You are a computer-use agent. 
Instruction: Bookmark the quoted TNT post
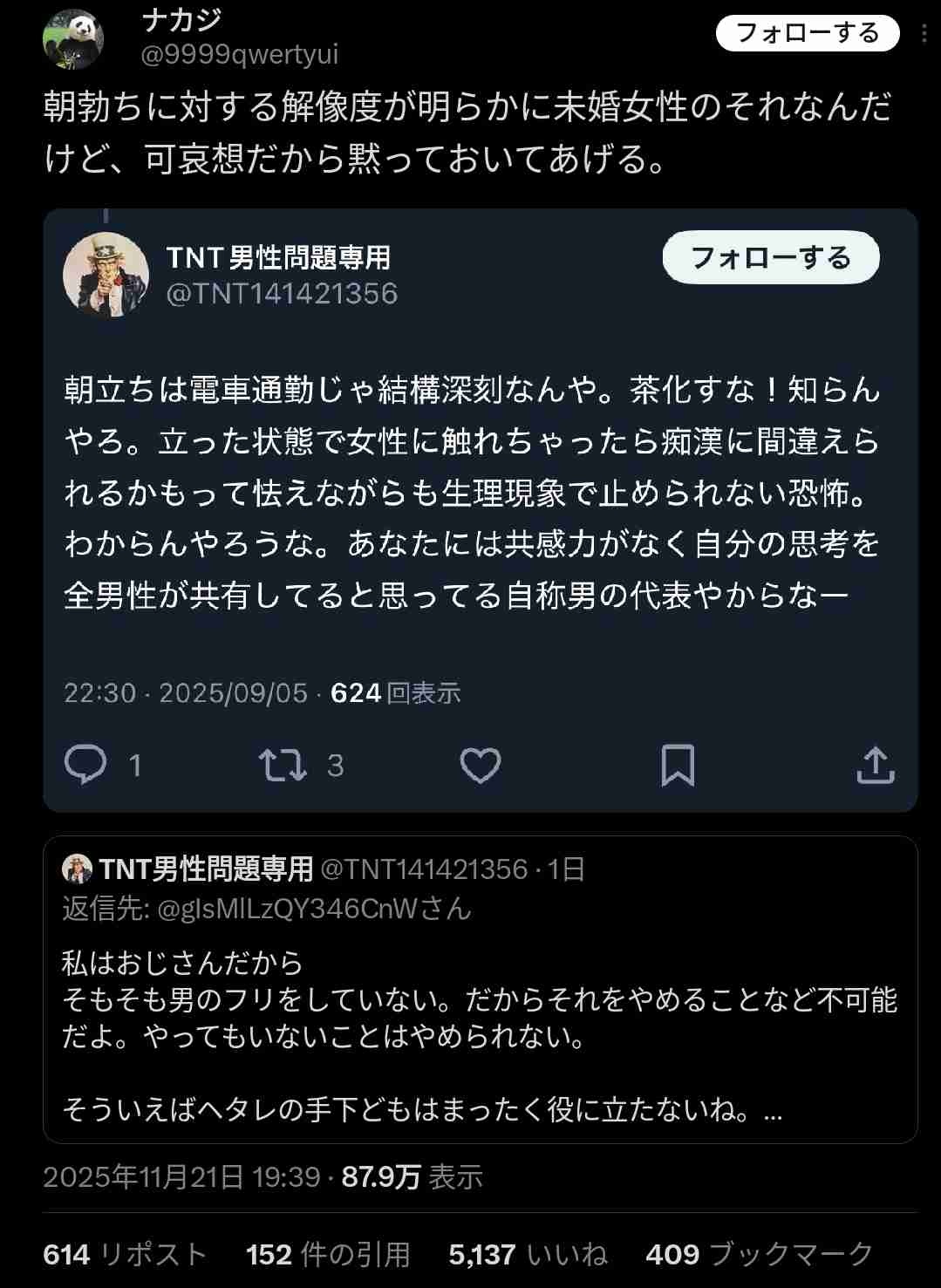(x=678, y=765)
